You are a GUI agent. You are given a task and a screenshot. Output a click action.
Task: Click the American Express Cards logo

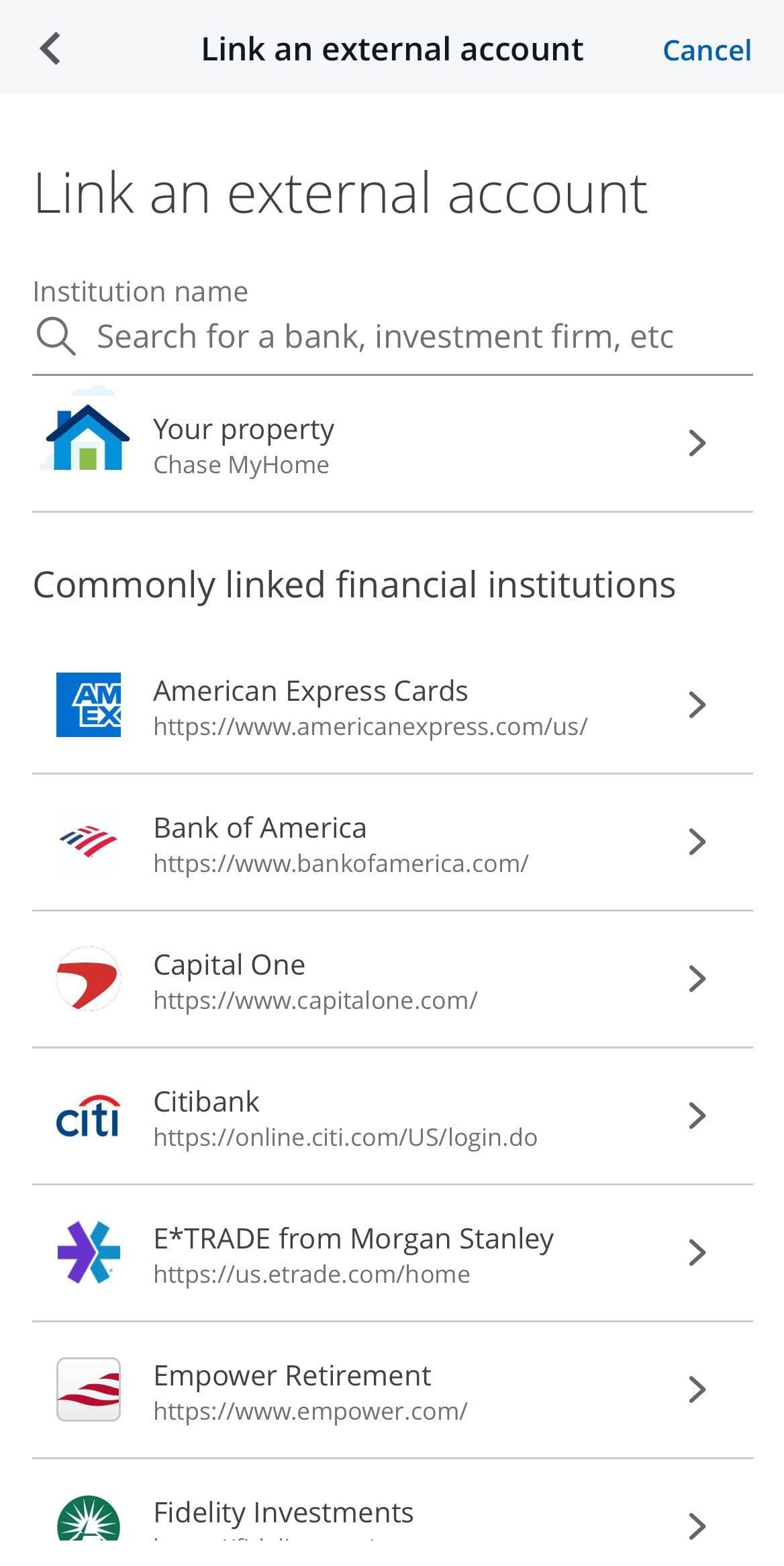pos(88,705)
